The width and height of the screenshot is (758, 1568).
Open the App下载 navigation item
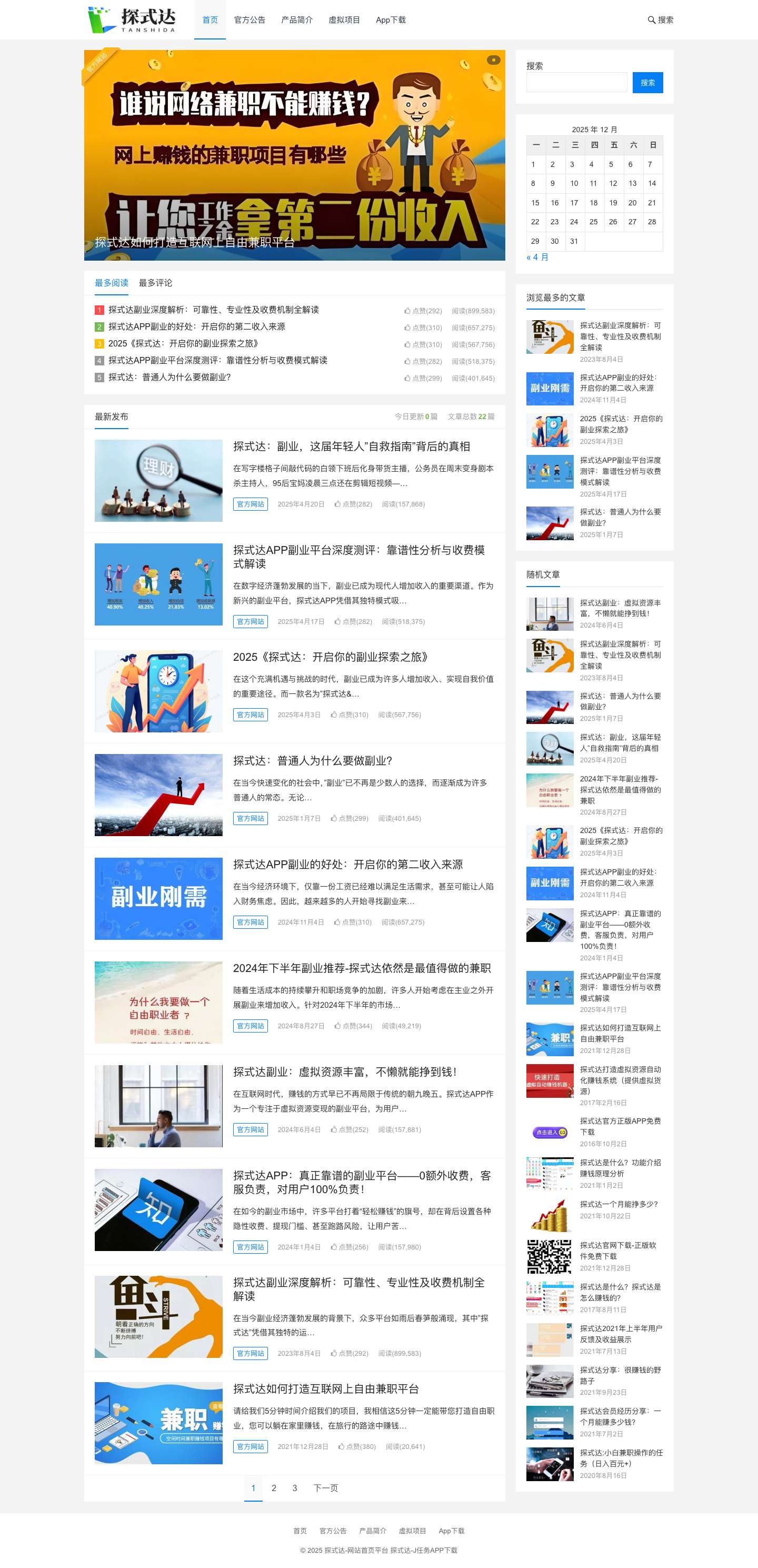coord(391,20)
